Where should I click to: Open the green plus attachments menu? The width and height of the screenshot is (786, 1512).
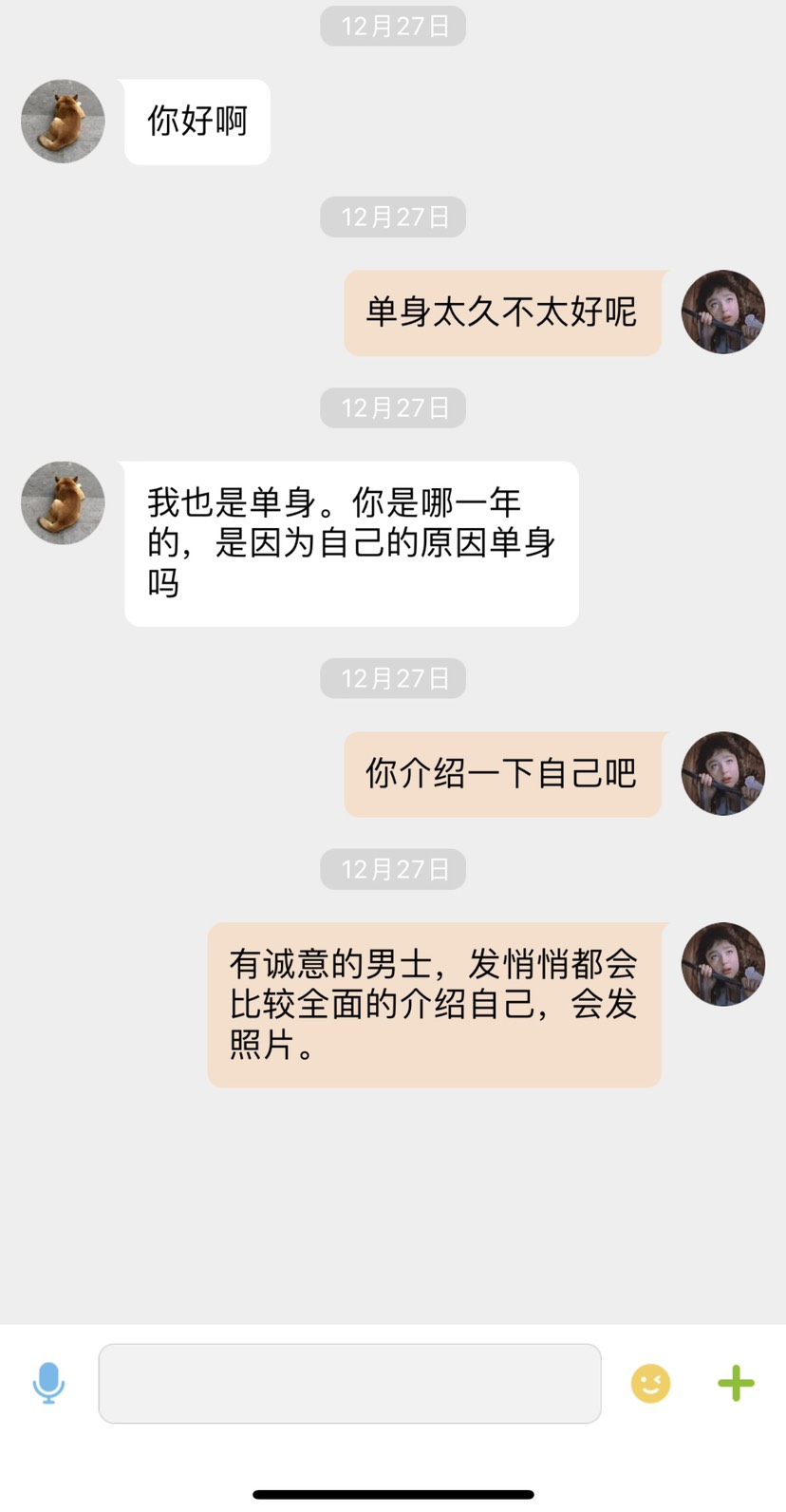tap(736, 1383)
